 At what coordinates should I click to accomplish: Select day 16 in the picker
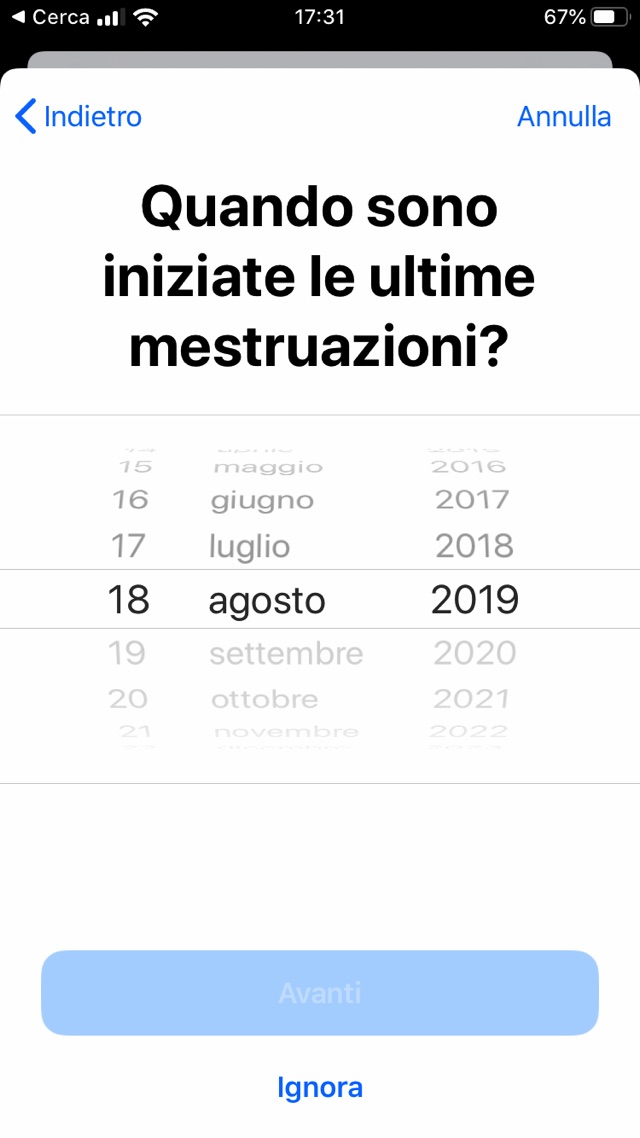click(129, 500)
